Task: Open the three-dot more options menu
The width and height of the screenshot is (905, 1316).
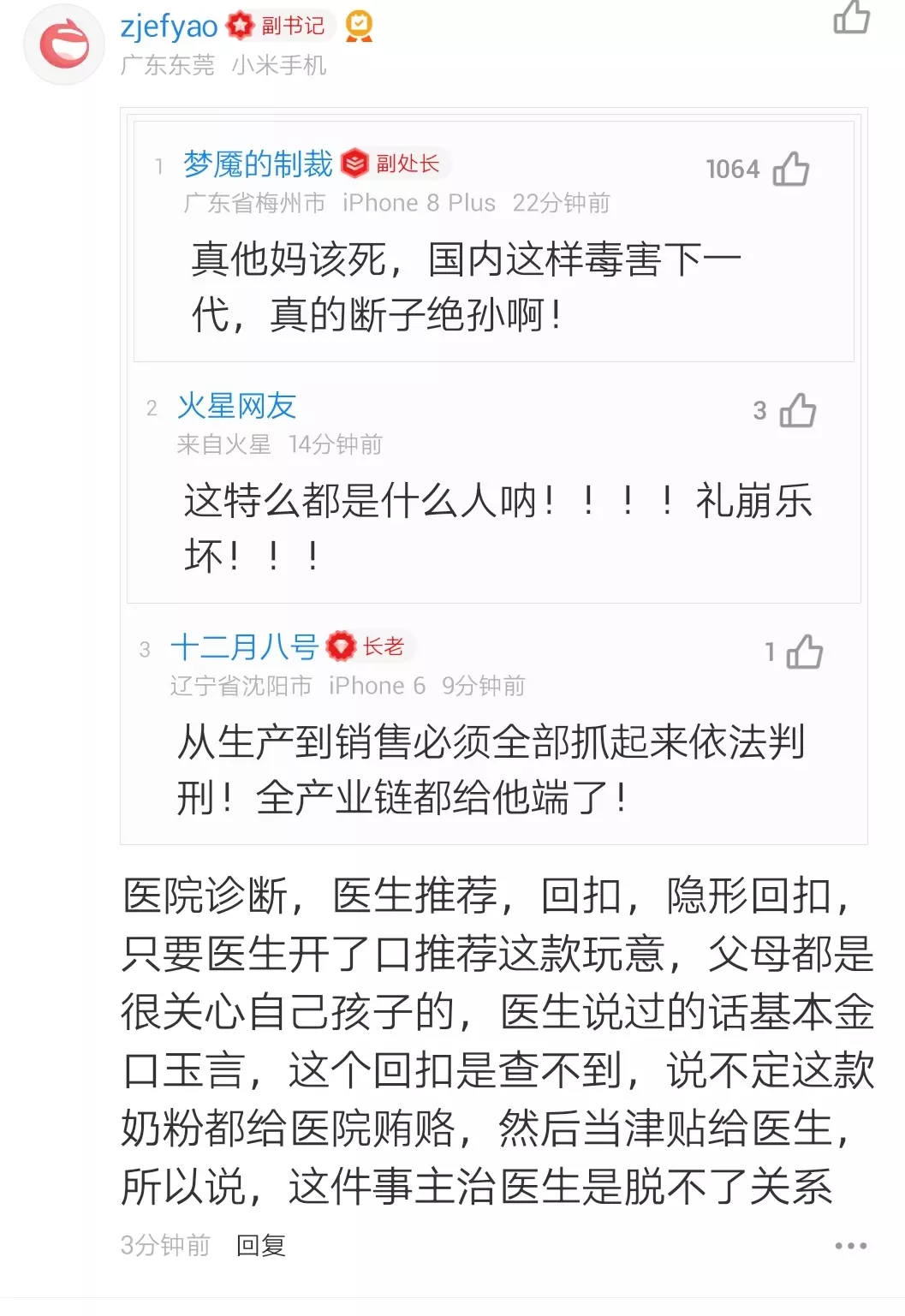Action: point(850,1246)
